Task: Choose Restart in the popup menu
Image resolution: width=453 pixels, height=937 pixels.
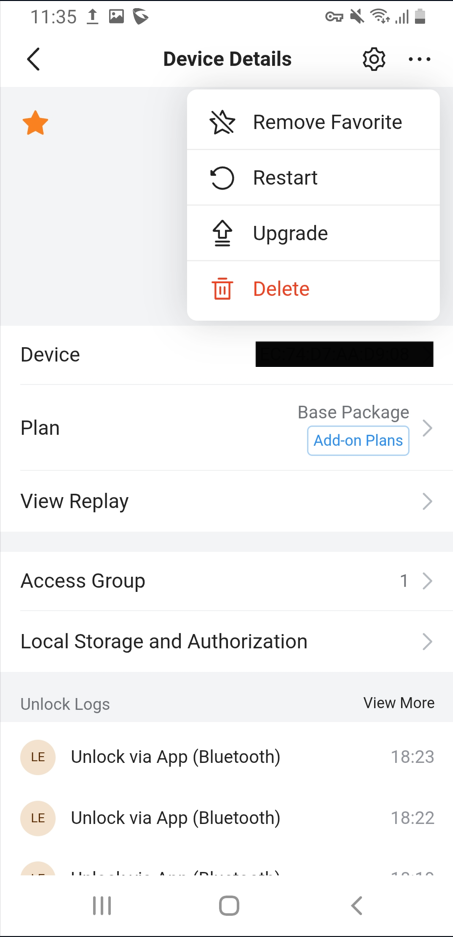Action: (313, 177)
